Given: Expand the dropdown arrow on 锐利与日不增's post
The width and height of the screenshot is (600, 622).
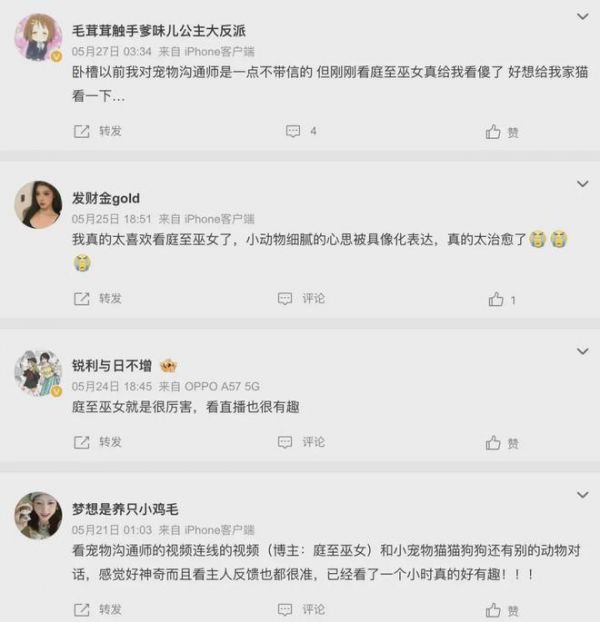Looking at the screenshot, I should point(583,351).
